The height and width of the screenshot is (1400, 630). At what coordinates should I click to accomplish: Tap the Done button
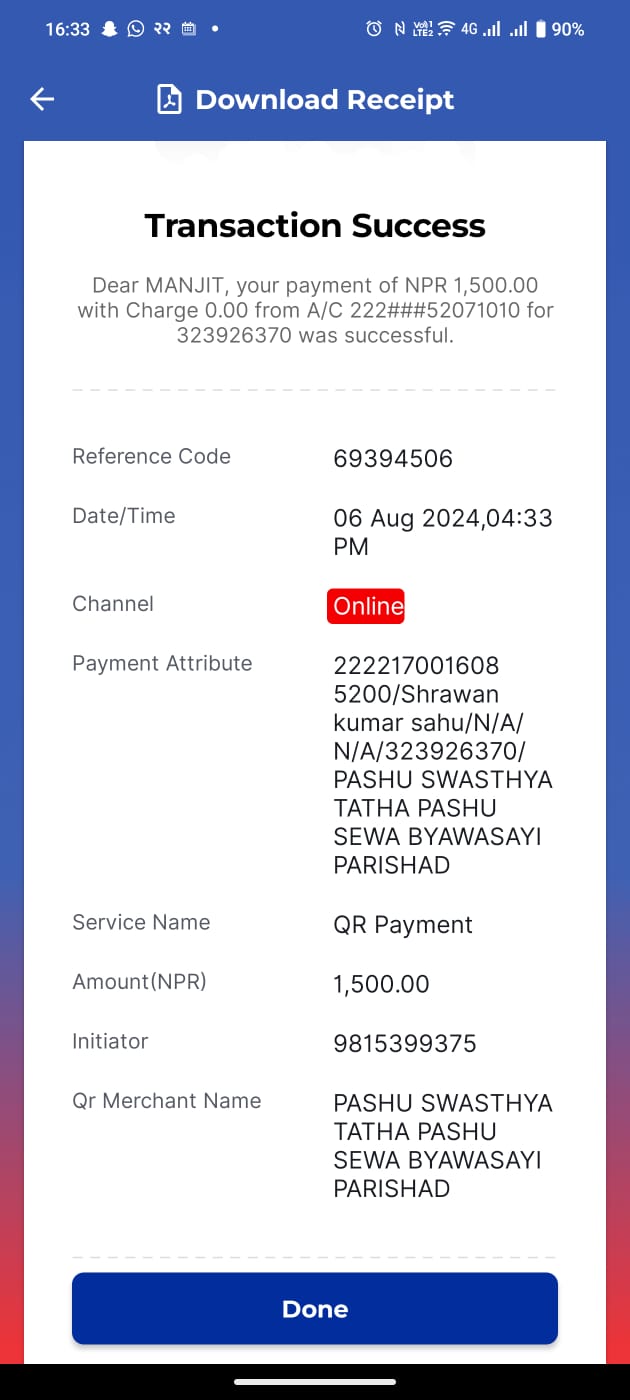(315, 1308)
